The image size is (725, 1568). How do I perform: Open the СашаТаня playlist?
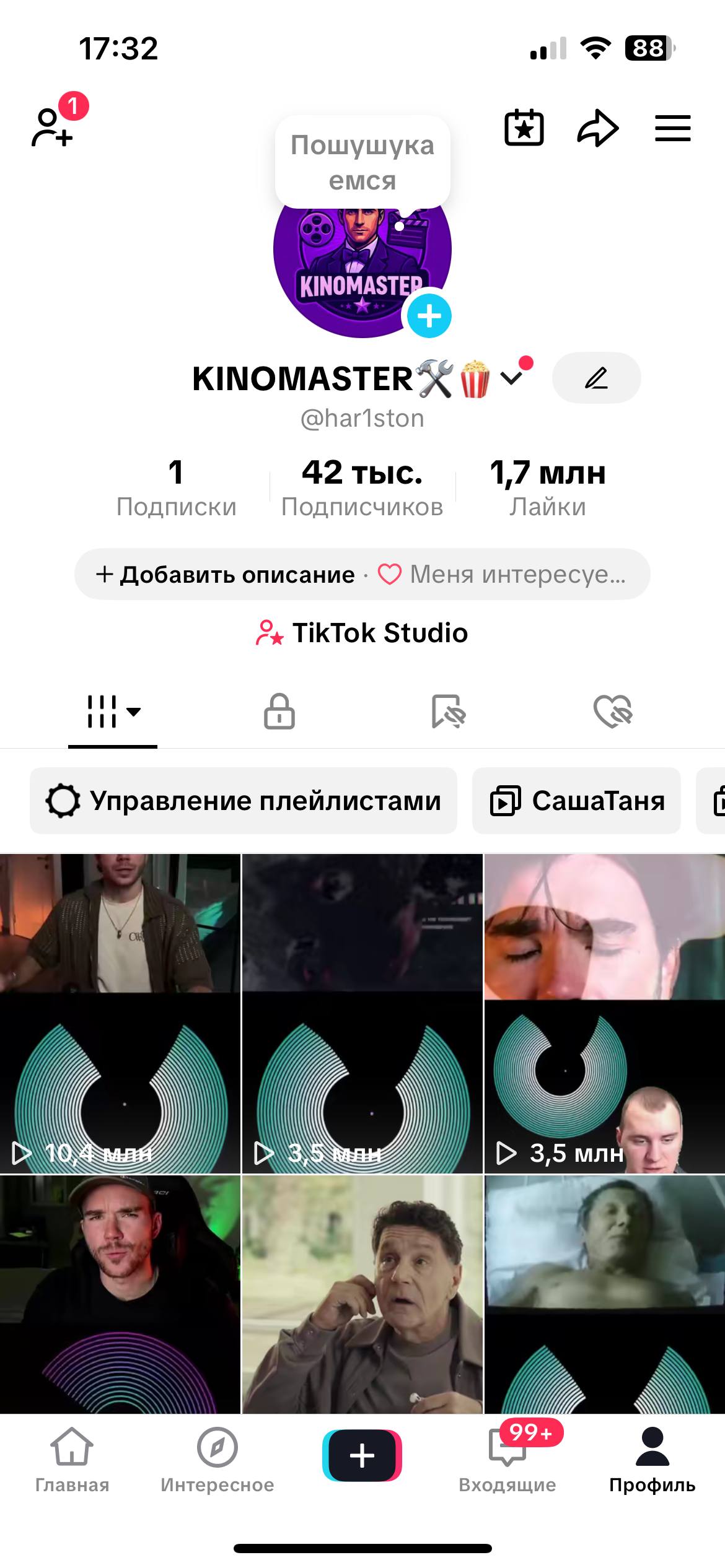[576, 801]
